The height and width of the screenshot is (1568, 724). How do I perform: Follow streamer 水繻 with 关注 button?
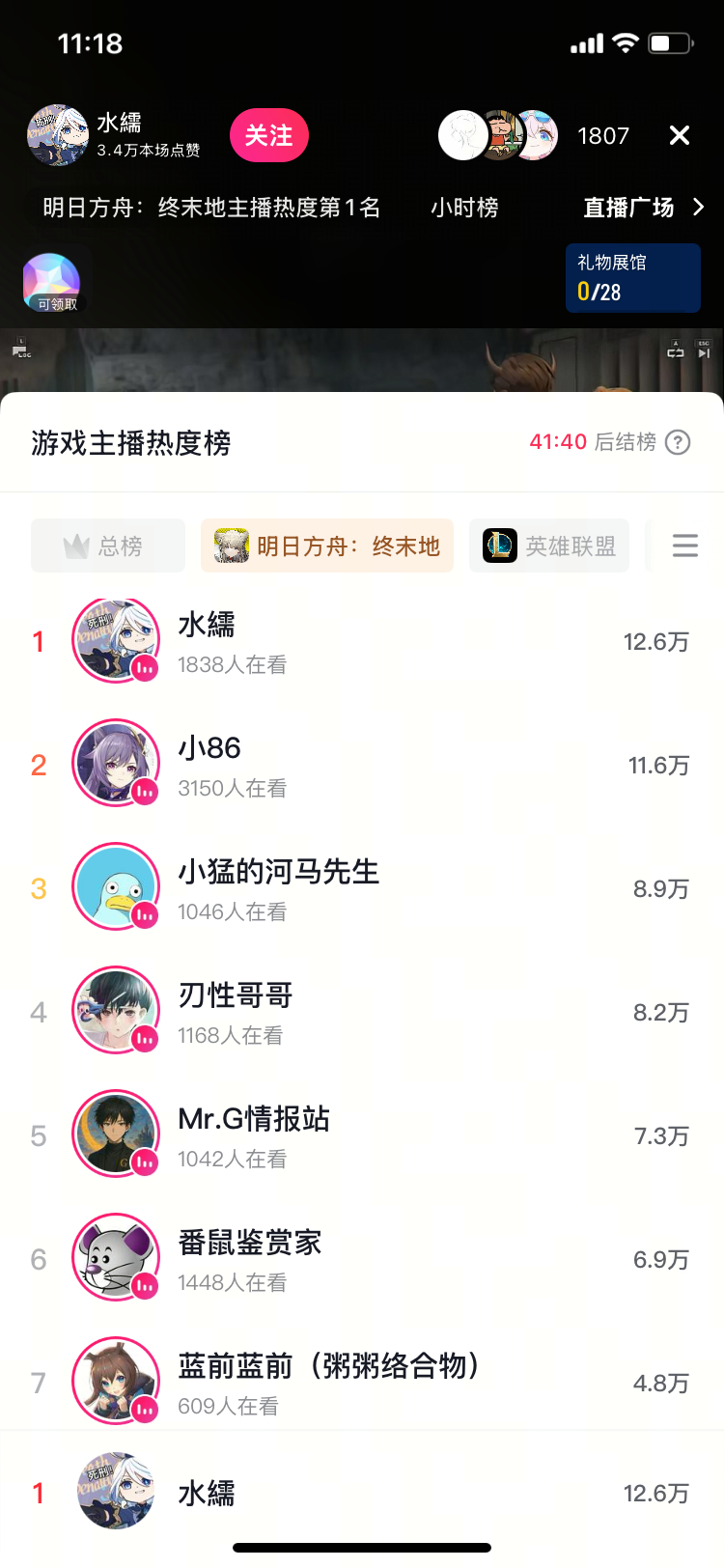point(268,136)
